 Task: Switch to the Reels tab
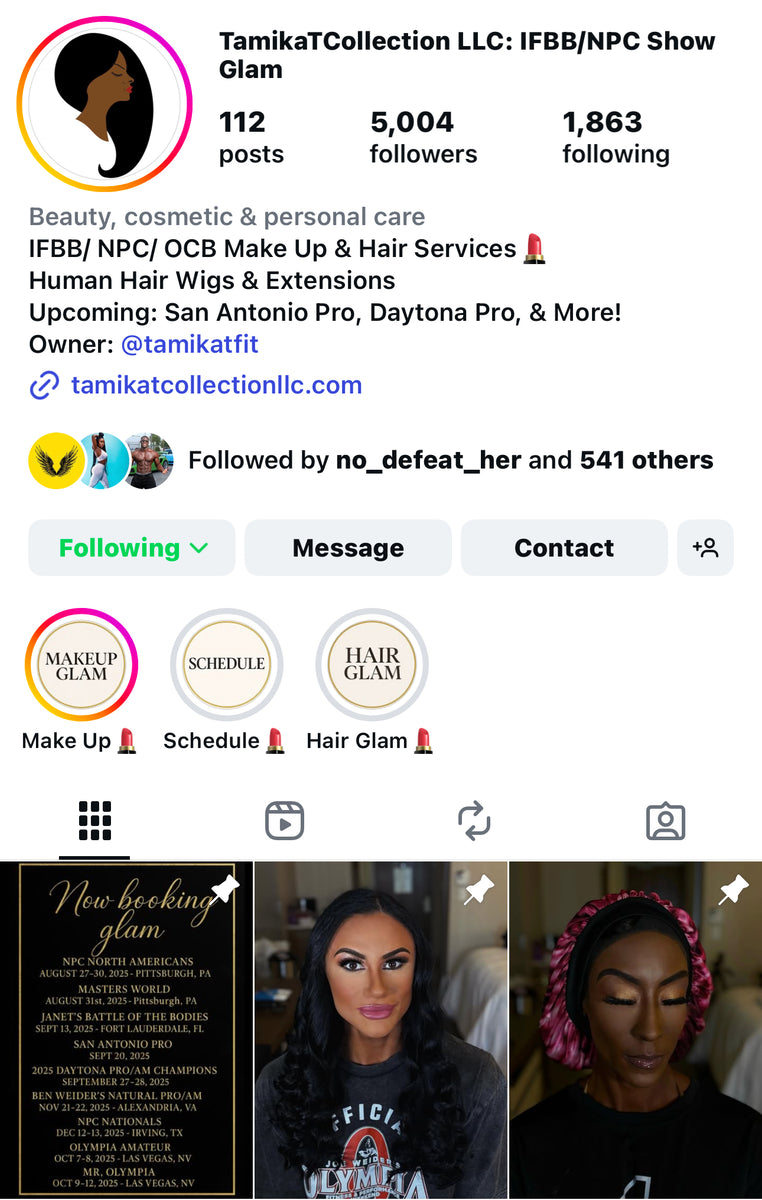(285, 822)
